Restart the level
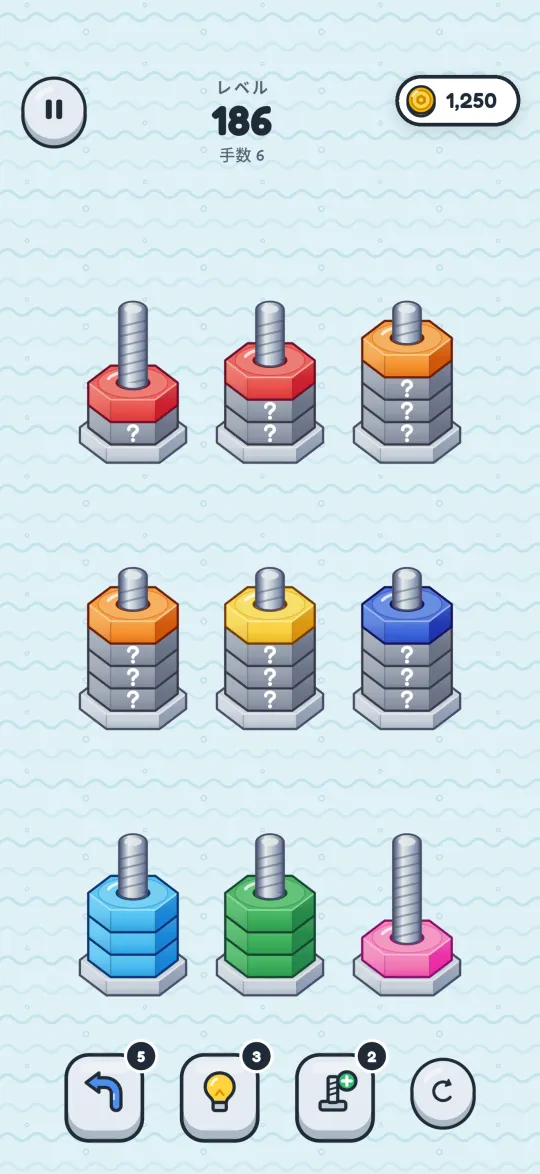Screen dimensions: 540x1174 pyautogui.click(x=443, y=1093)
